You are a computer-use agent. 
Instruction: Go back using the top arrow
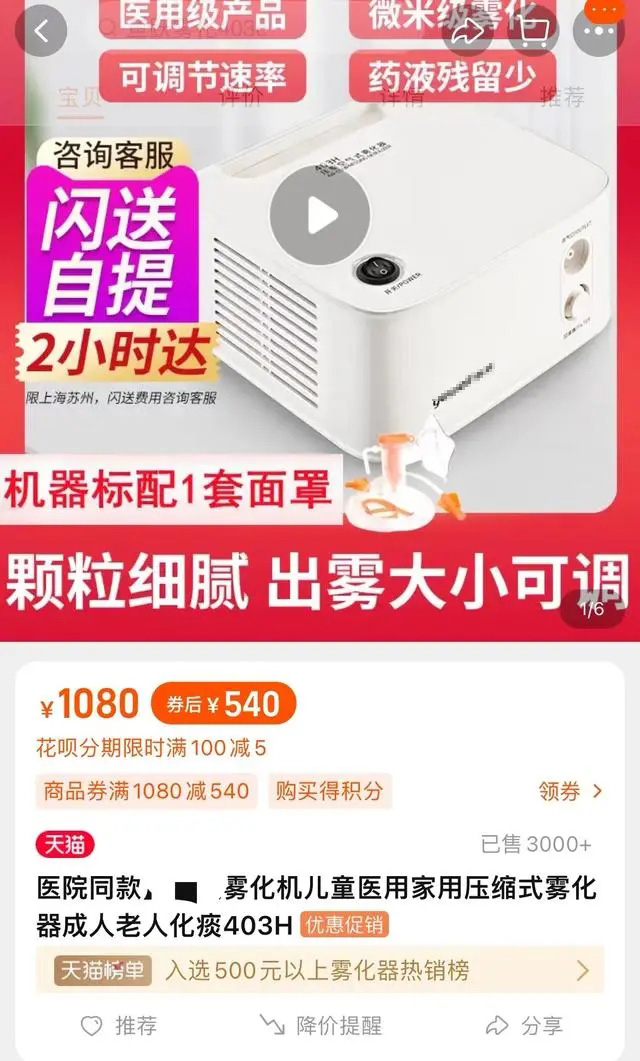[x=41, y=31]
